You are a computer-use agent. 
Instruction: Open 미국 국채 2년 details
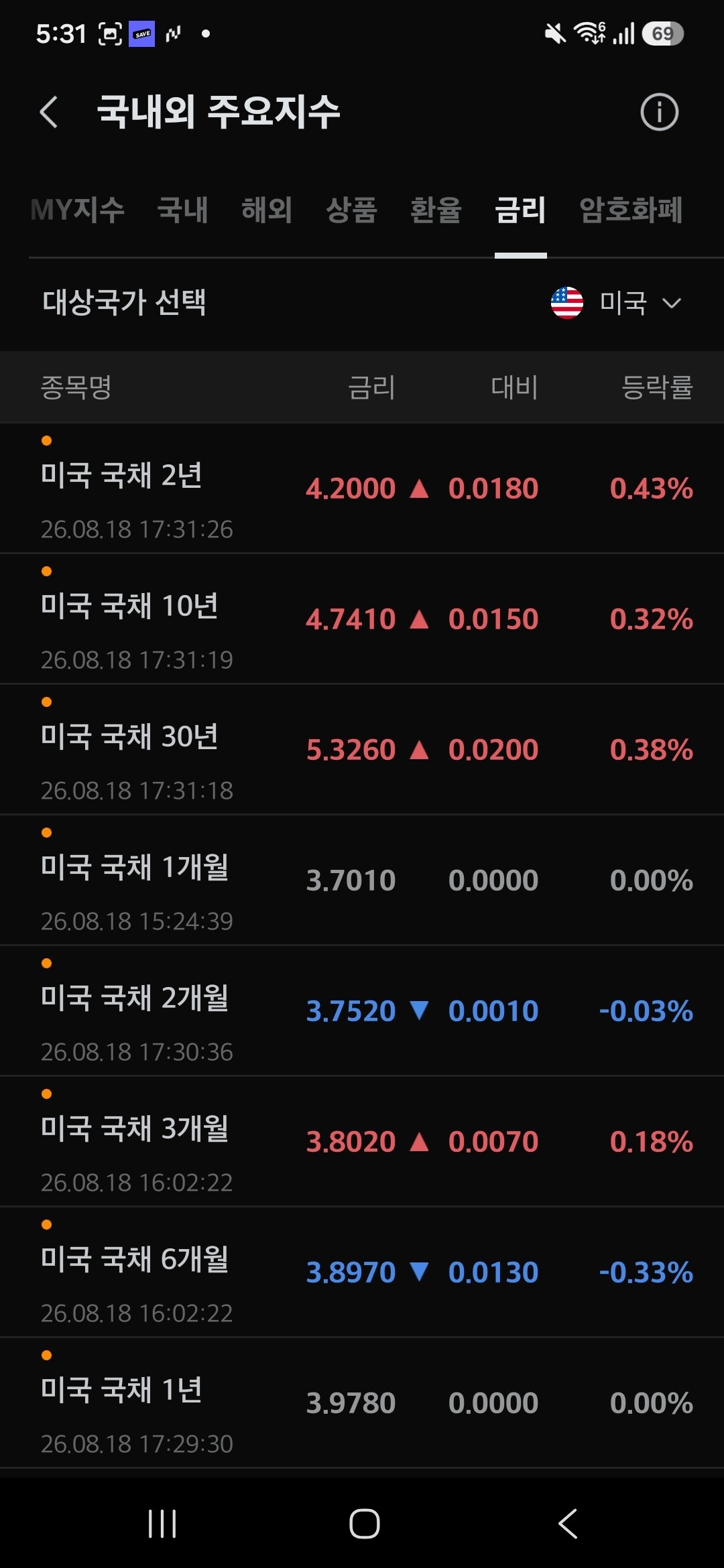click(x=362, y=488)
